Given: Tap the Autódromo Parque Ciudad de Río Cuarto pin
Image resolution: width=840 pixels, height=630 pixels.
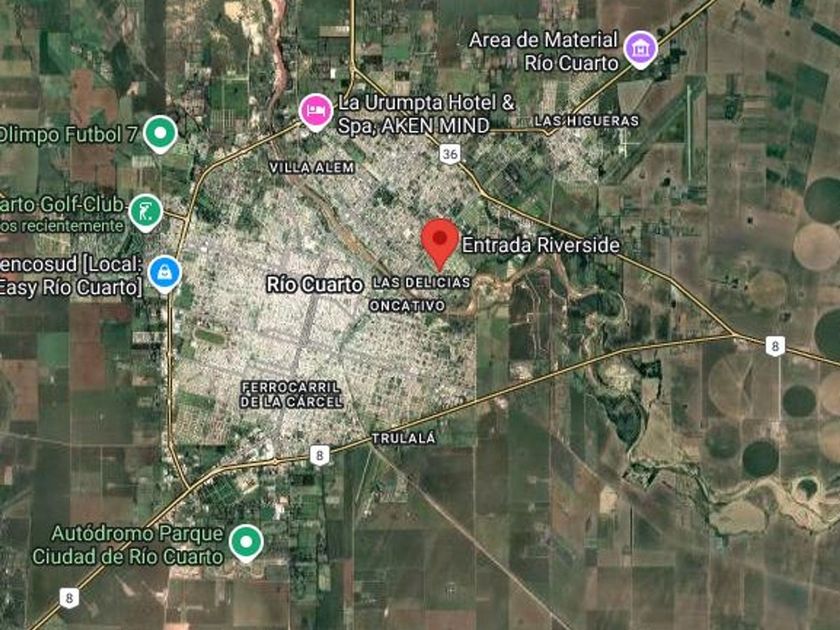Looking at the screenshot, I should click(x=246, y=544).
